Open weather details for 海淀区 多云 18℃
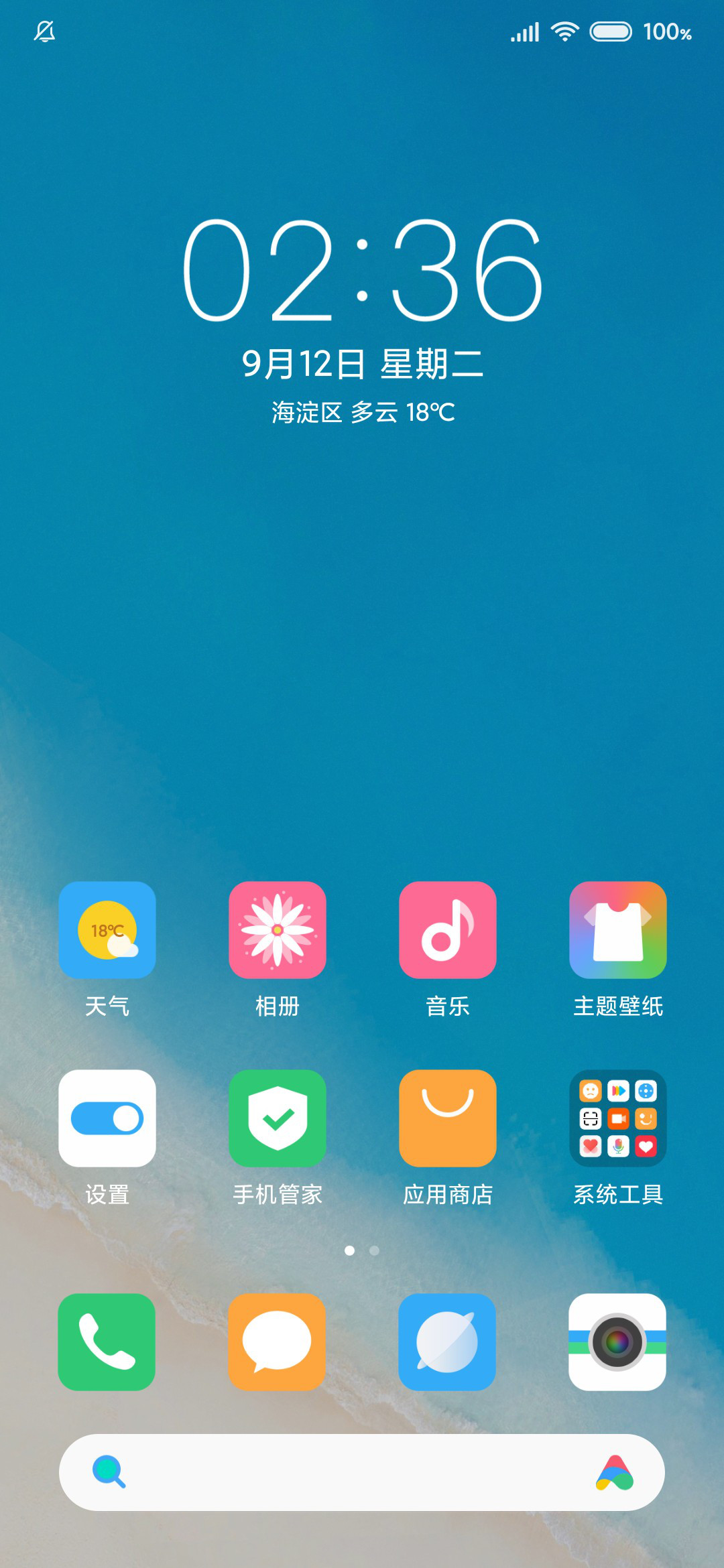Screen dimensions: 724x1568 pos(363,412)
